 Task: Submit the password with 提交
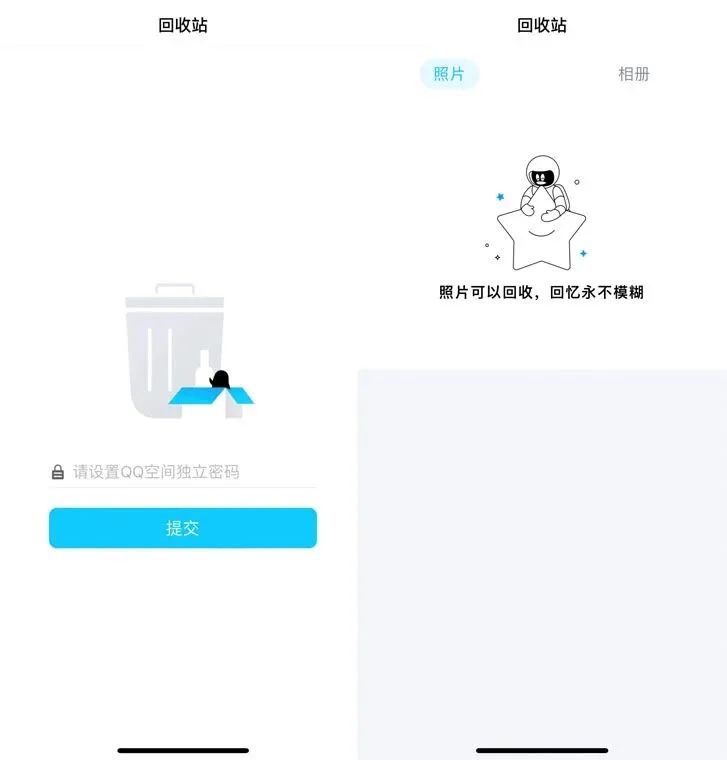183,528
